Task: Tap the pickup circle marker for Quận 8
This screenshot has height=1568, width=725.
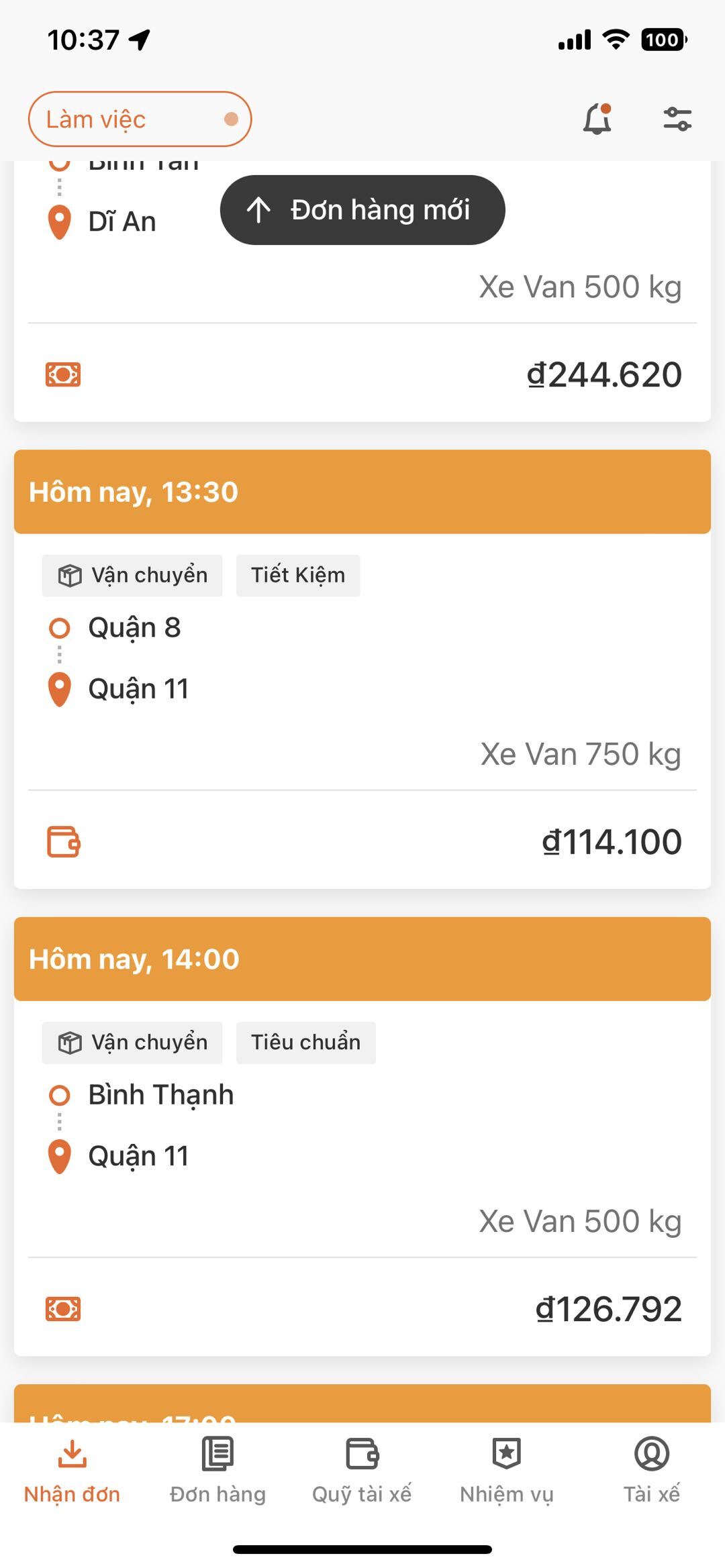Action: point(60,627)
